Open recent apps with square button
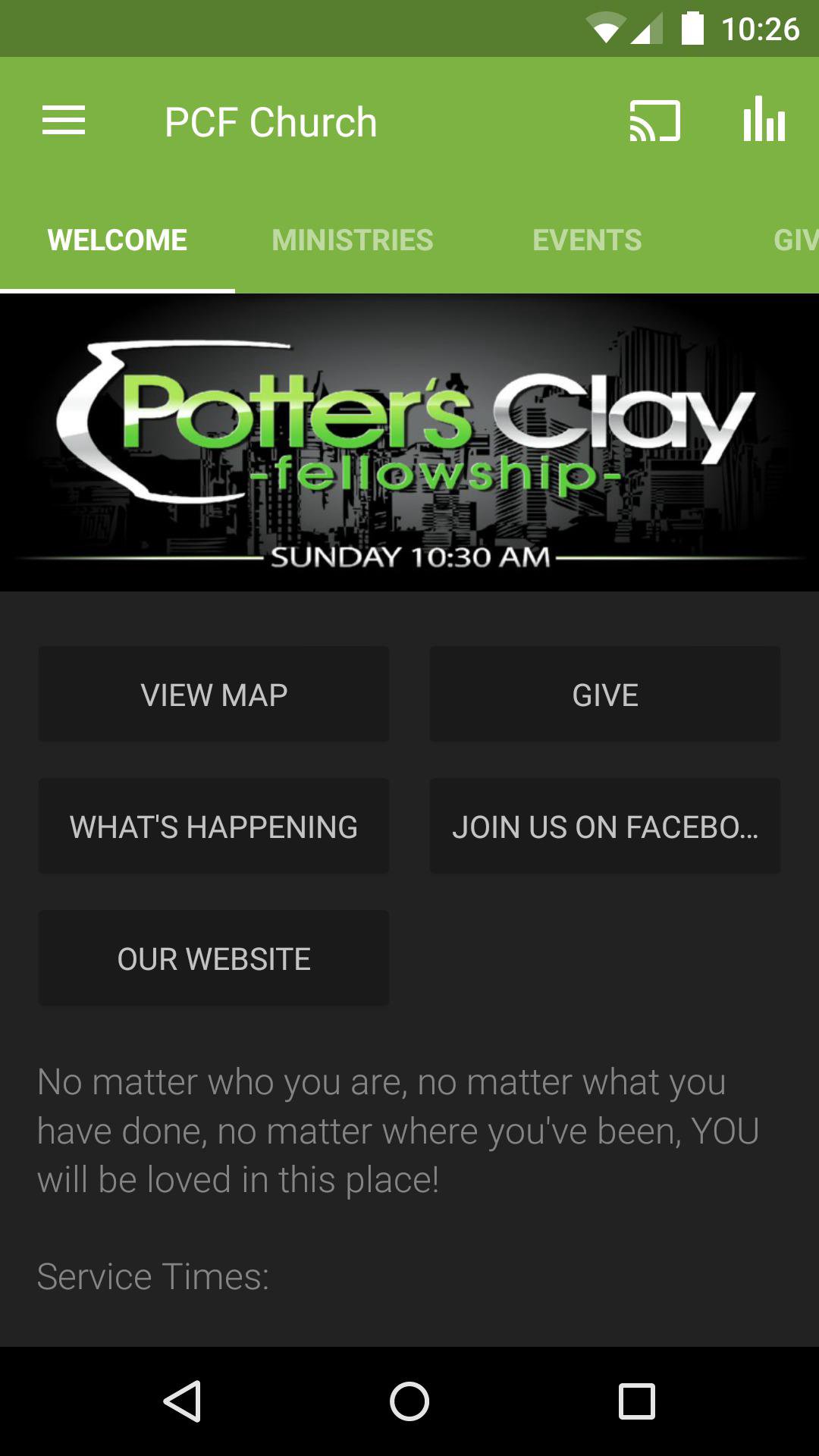Screen dimensions: 819x1456 tap(634, 1399)
